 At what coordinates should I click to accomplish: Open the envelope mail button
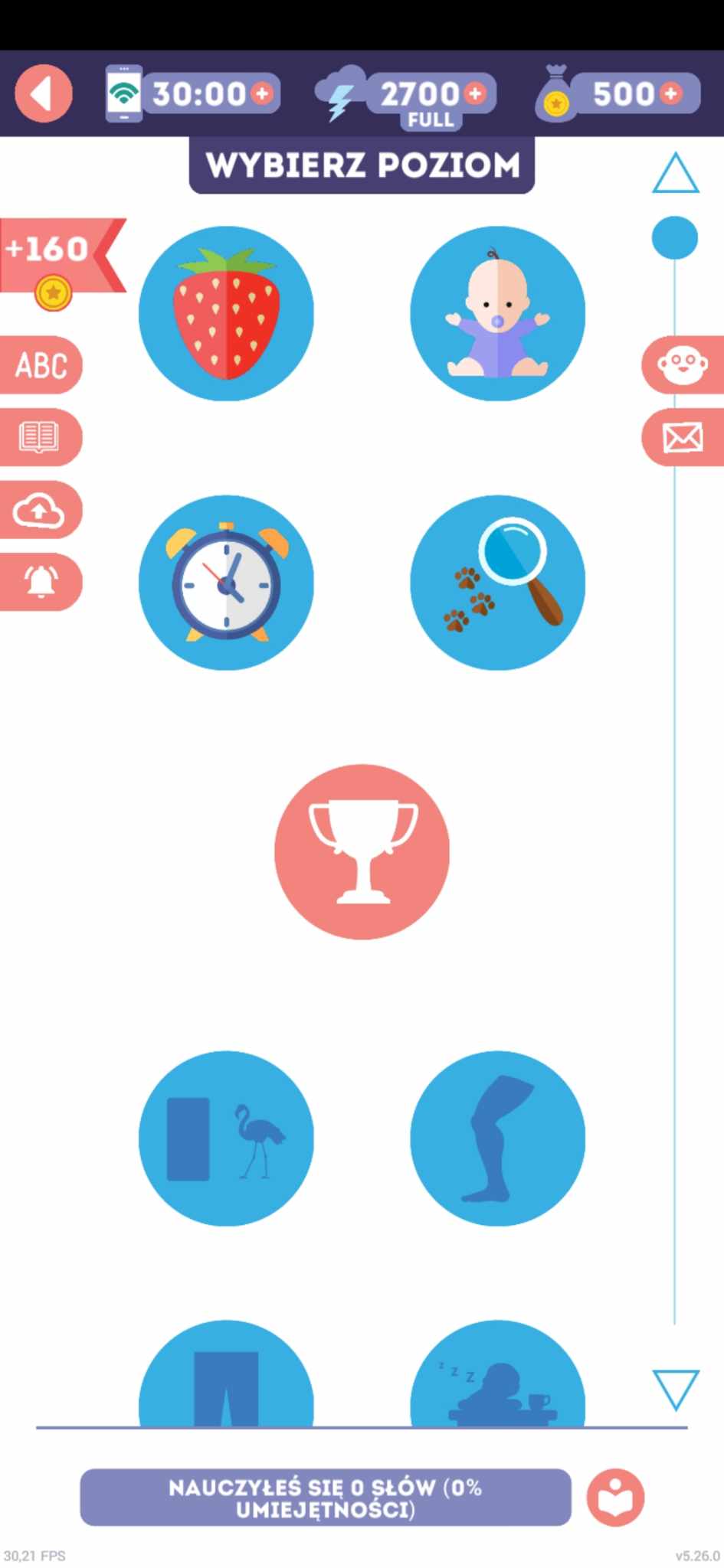tap(683, 438)
